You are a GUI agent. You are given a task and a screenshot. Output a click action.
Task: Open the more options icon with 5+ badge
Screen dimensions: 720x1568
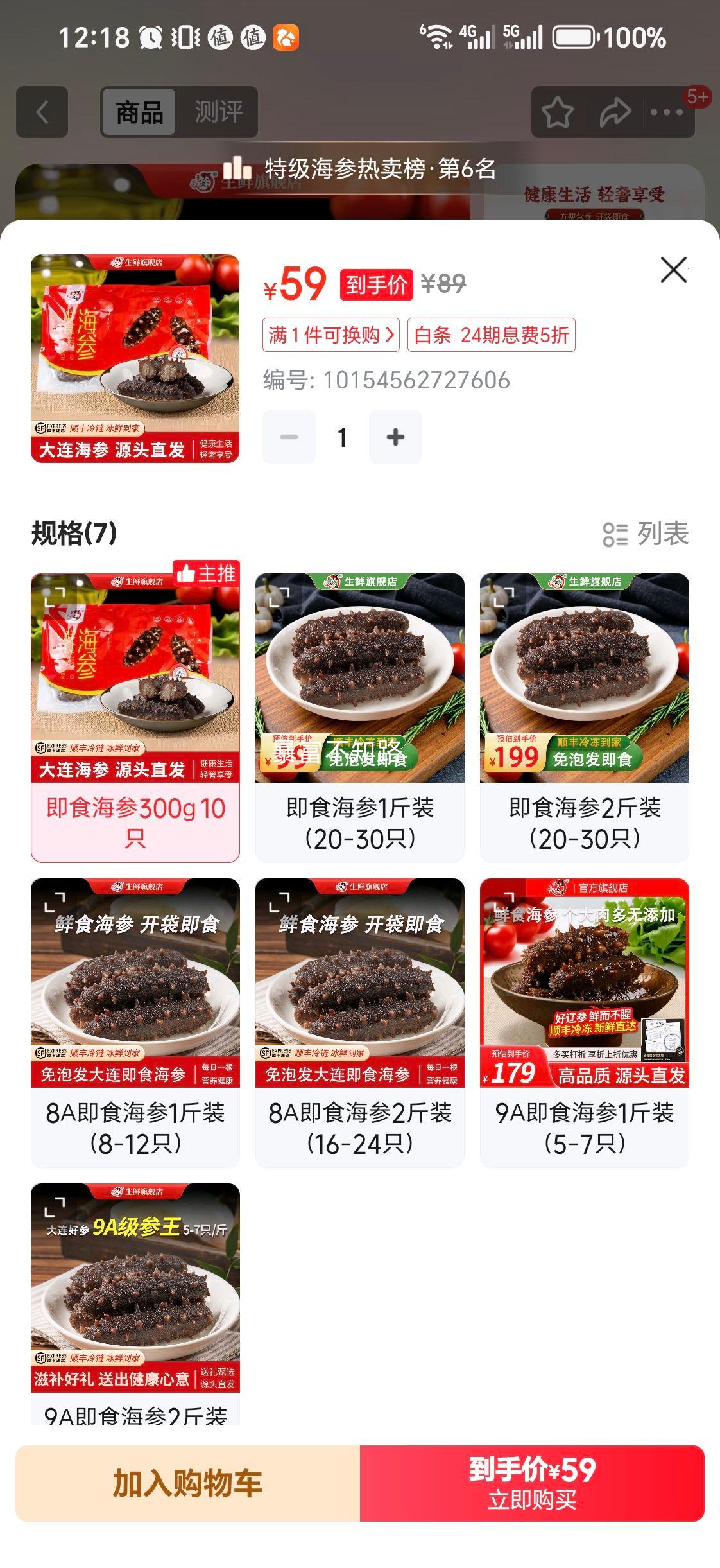(667, 113)
